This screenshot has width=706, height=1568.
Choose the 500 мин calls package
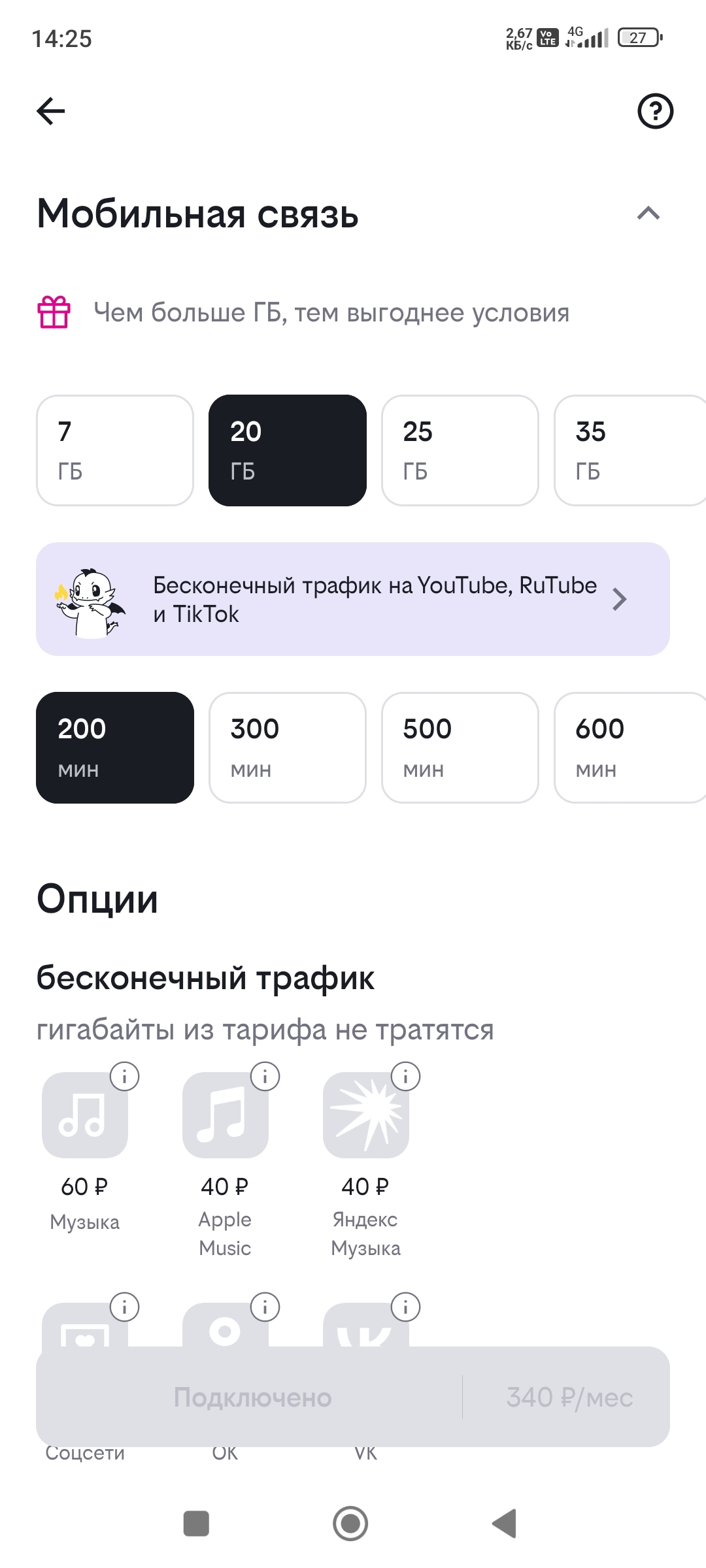tap(460, 747)
